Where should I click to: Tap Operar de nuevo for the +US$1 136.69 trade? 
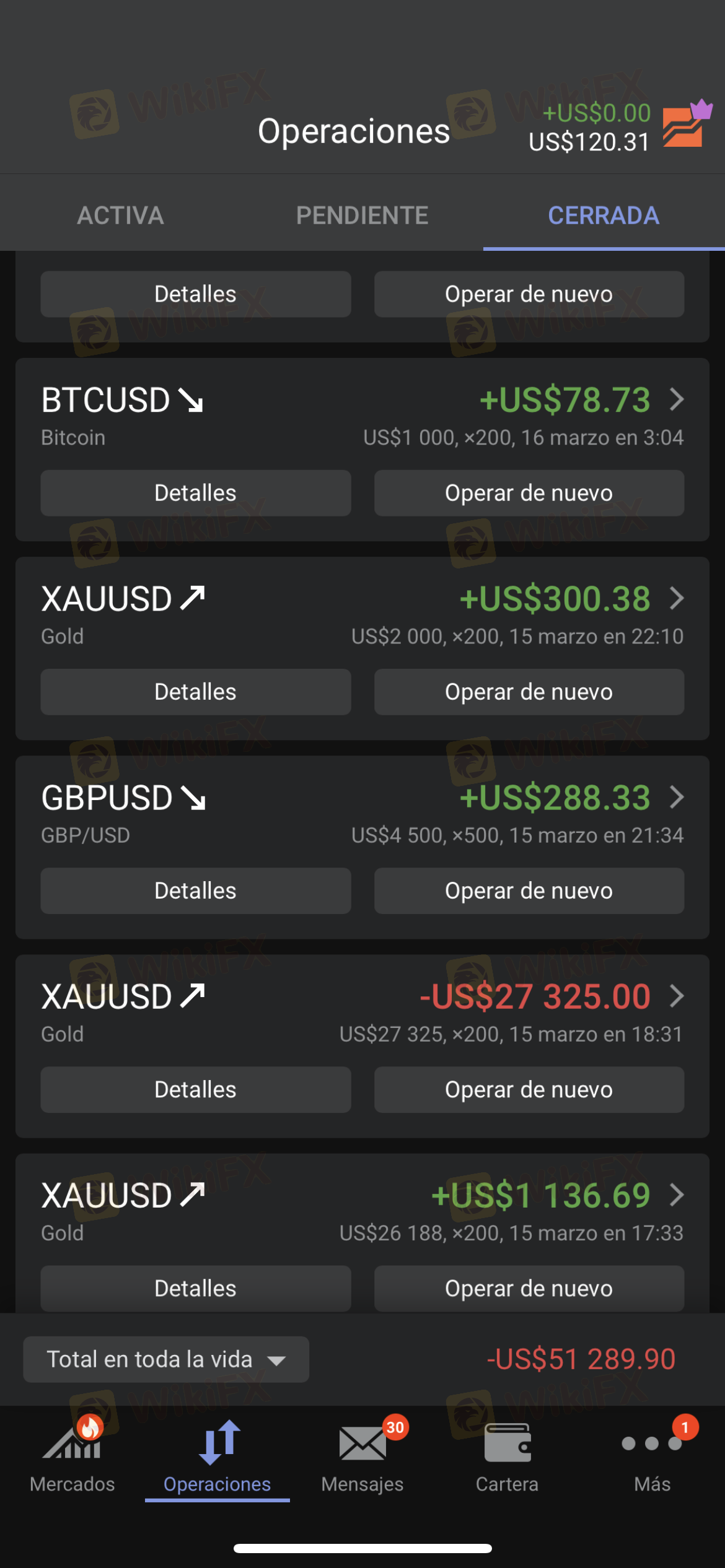(529, 1288)
